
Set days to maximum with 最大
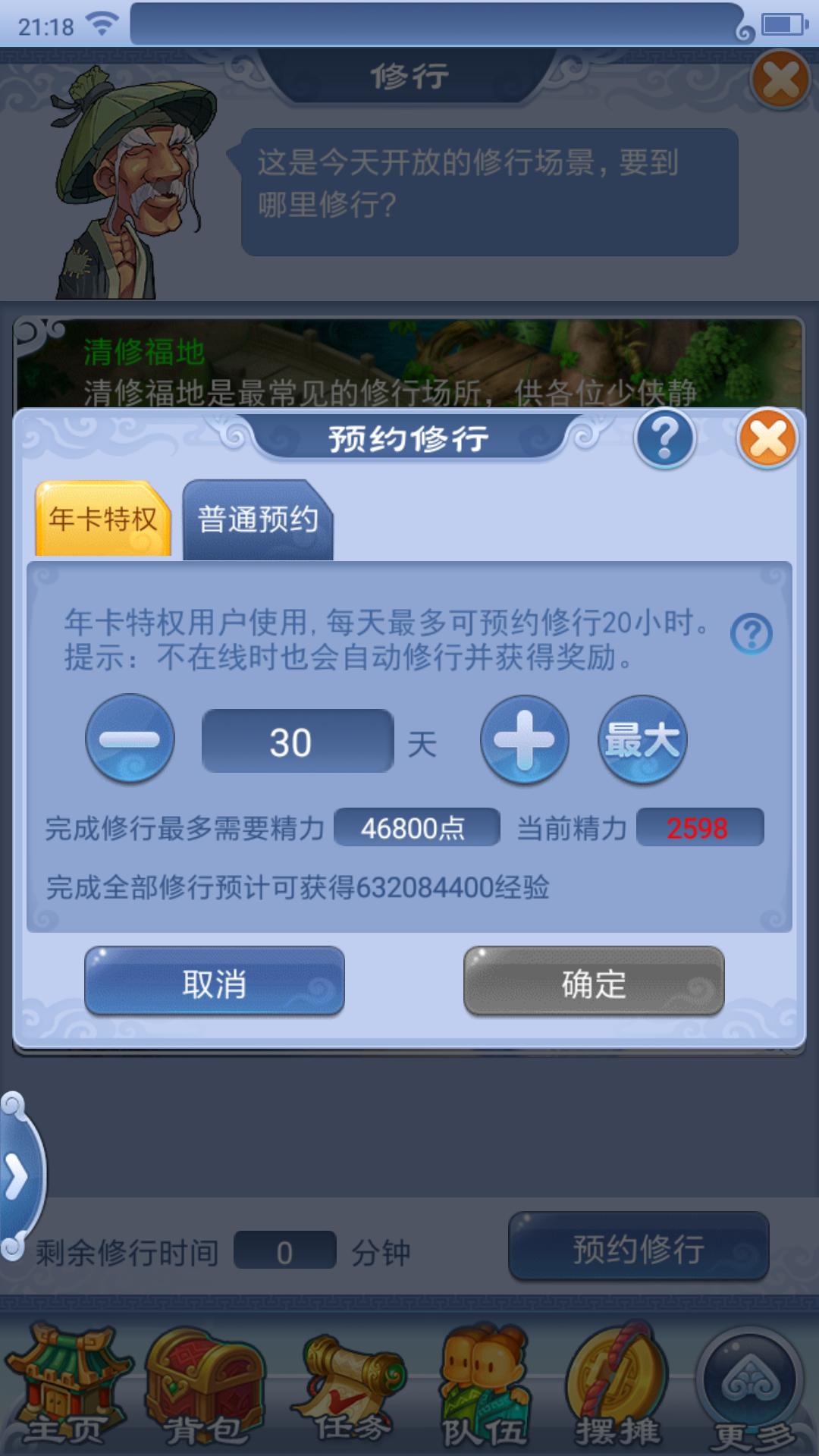(642, 739)
